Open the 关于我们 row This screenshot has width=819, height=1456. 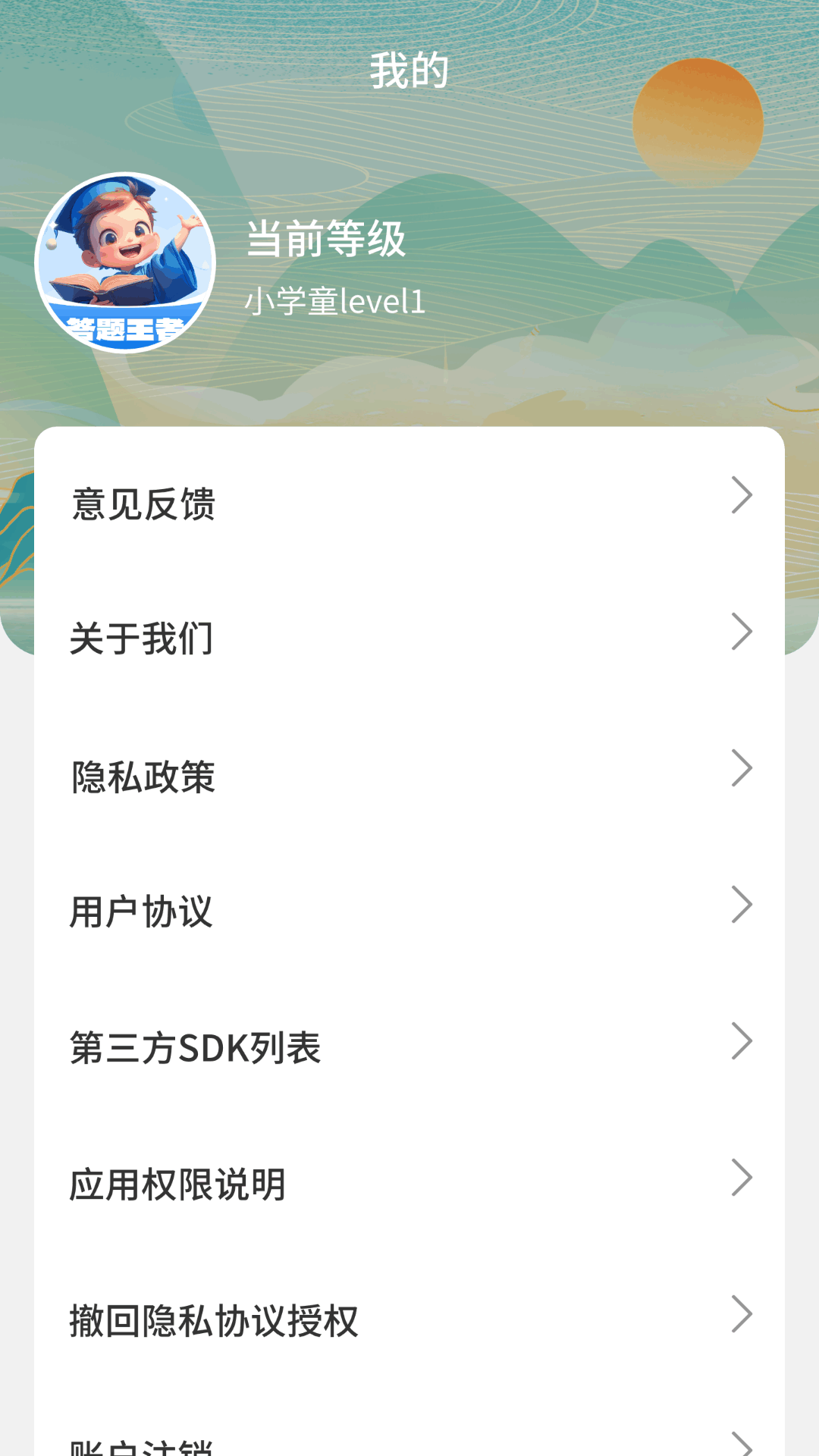[409, 639]
